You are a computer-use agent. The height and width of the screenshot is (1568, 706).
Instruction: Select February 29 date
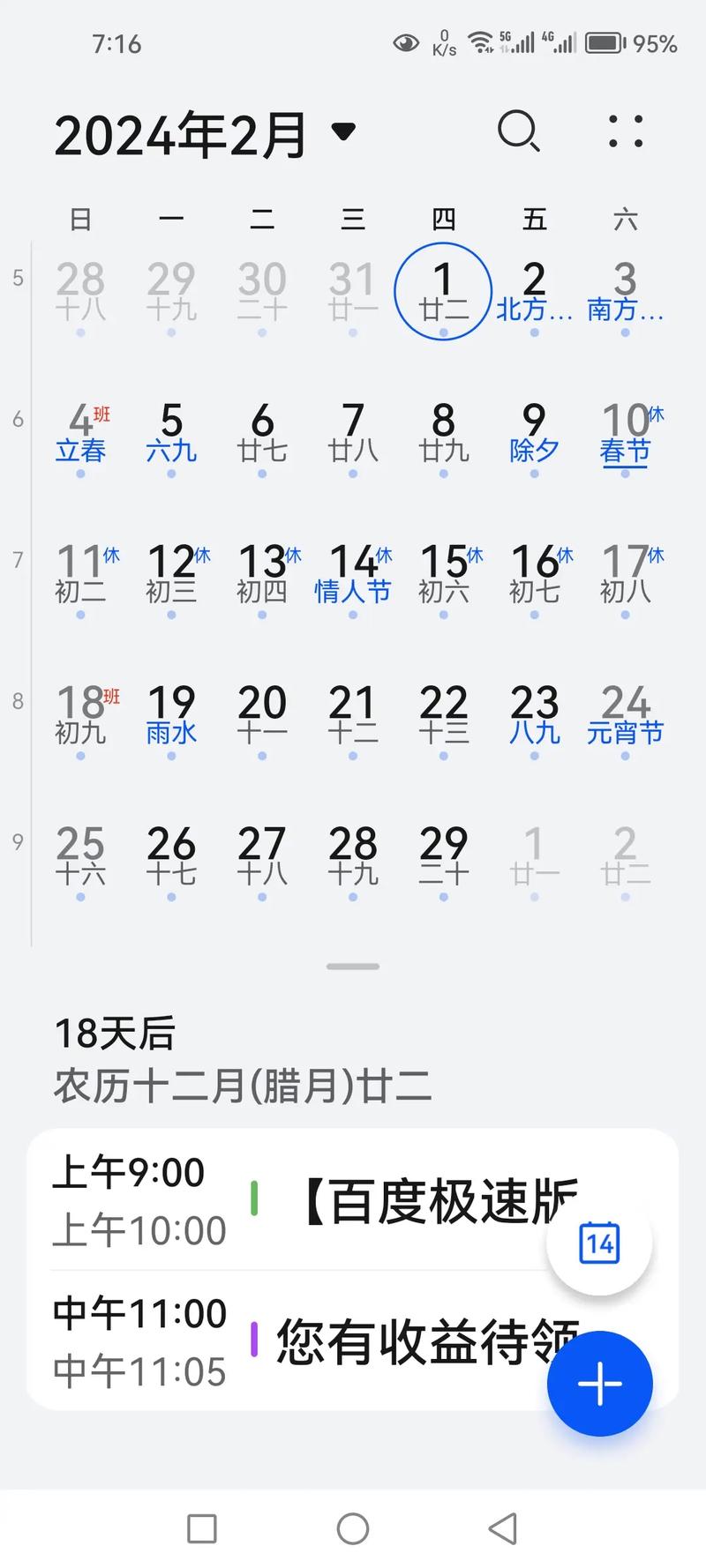(x=443, y=857)
